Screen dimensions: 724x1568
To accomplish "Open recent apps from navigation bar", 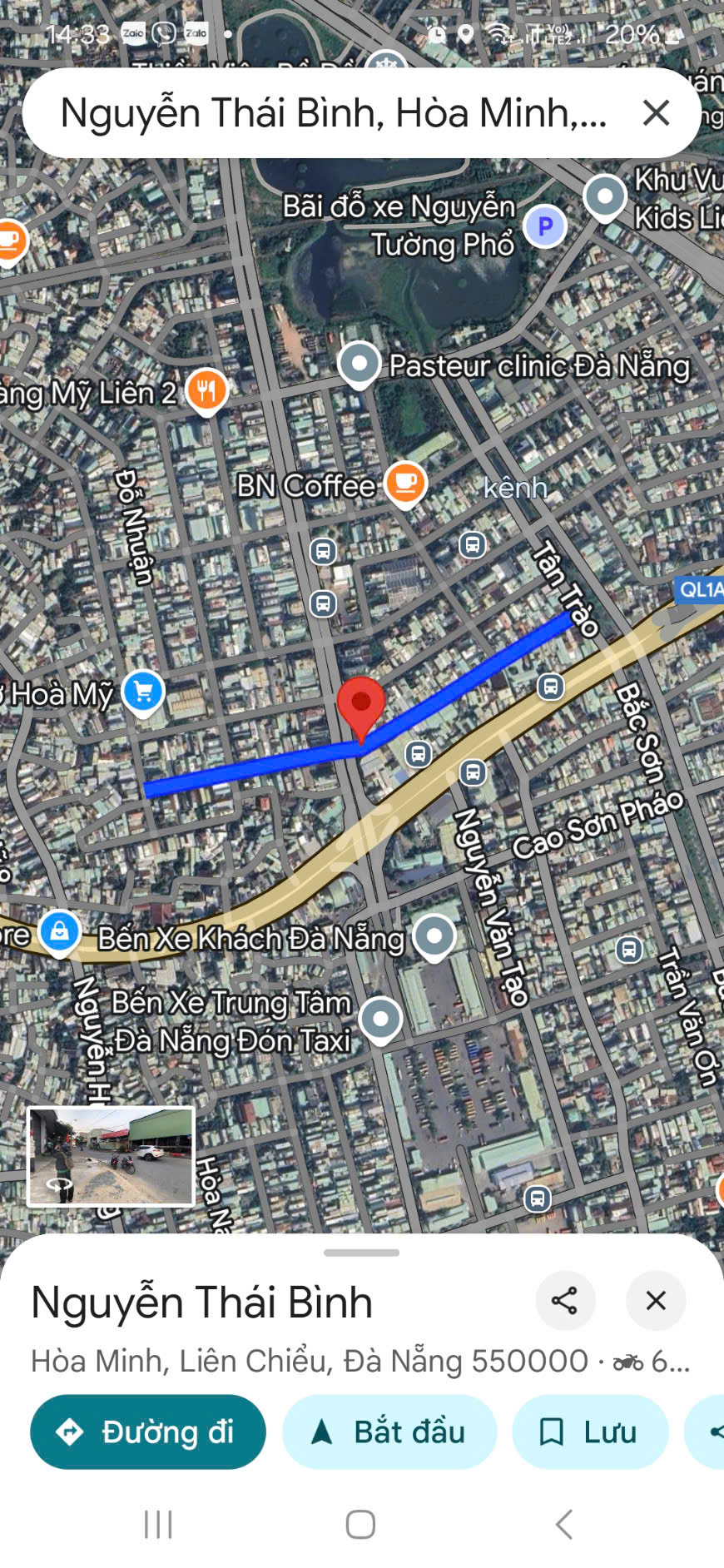I will point(158,1525).
